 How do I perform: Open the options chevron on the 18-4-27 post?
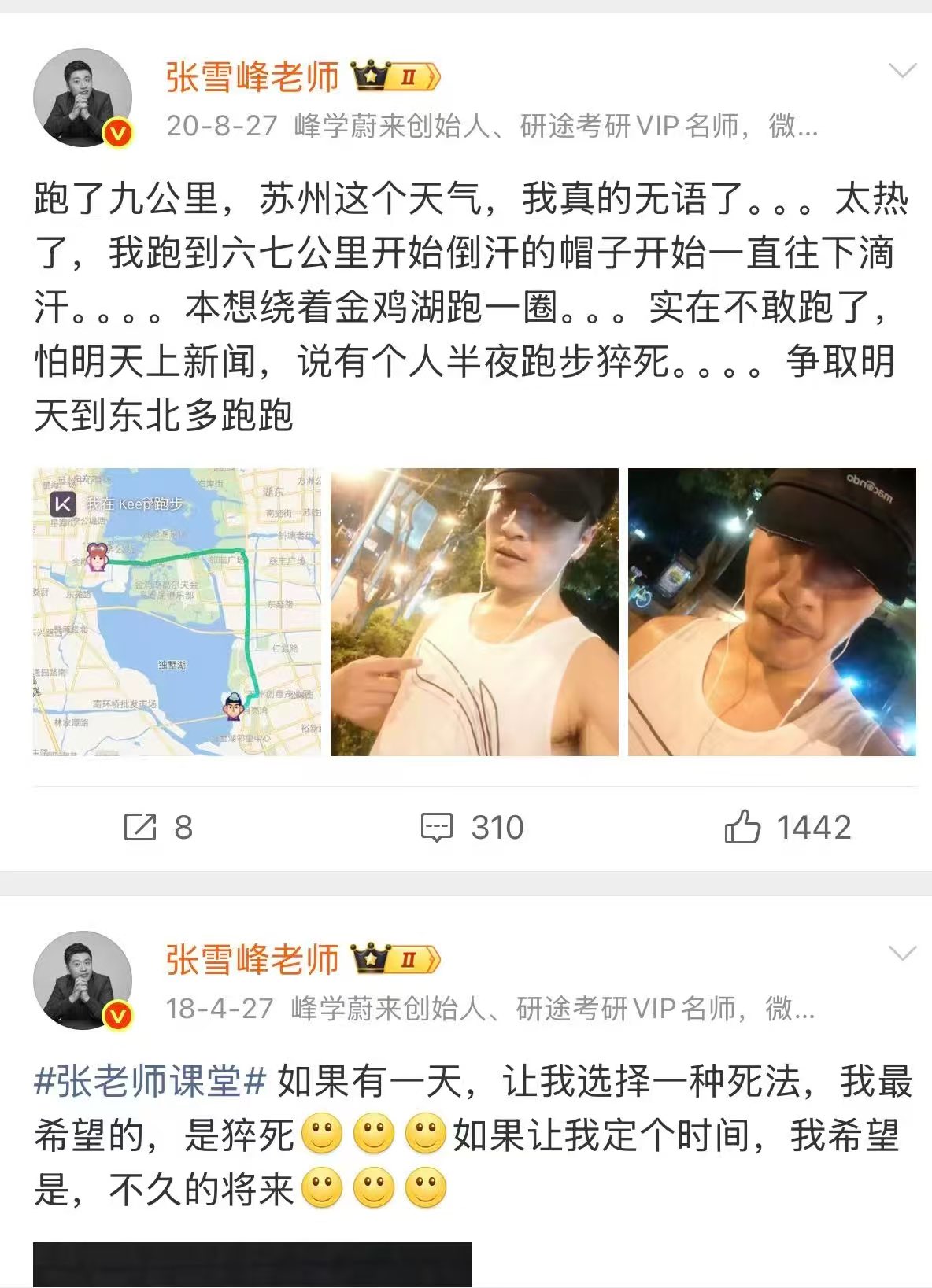coord(902,954)
